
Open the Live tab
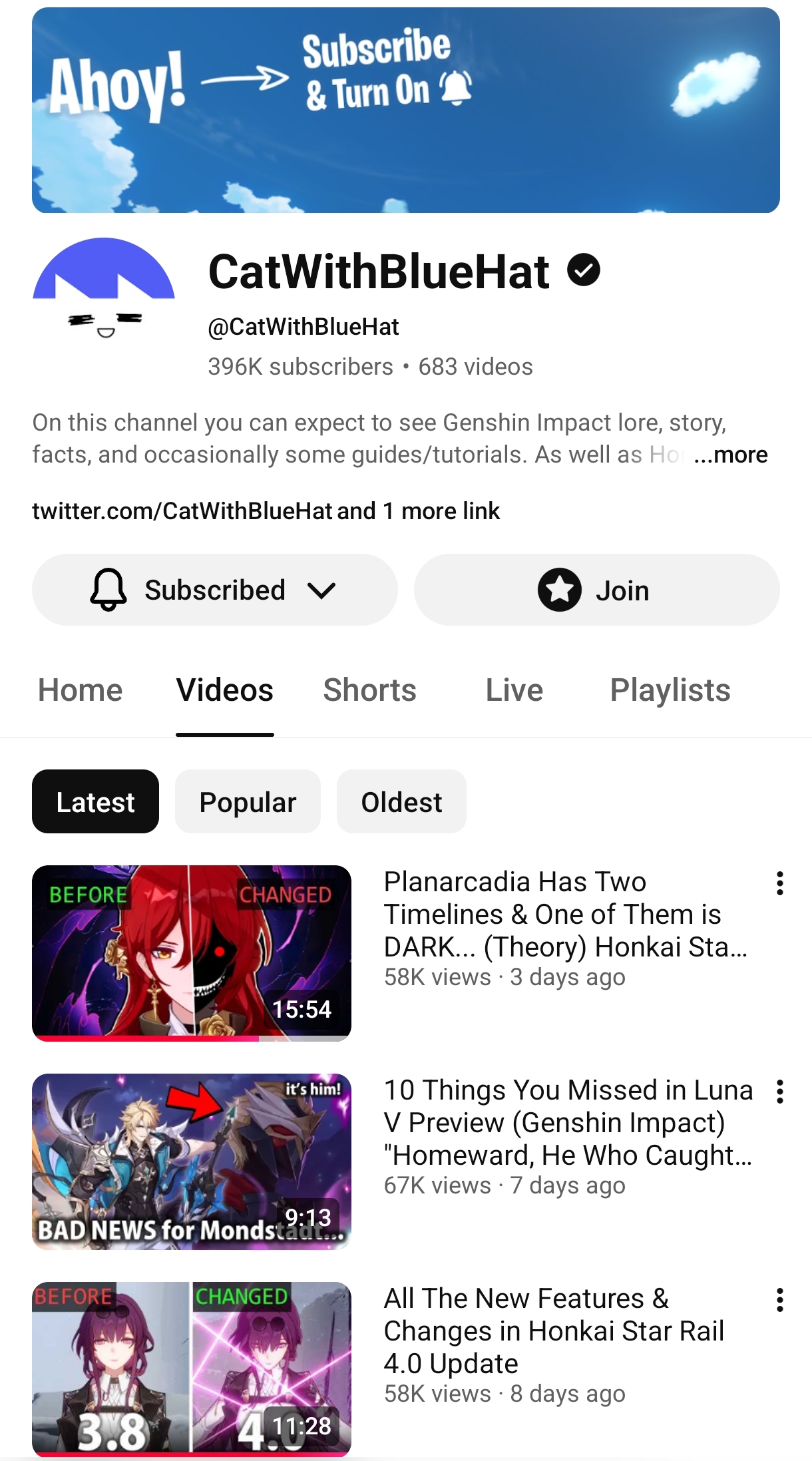tap(514, 690)
